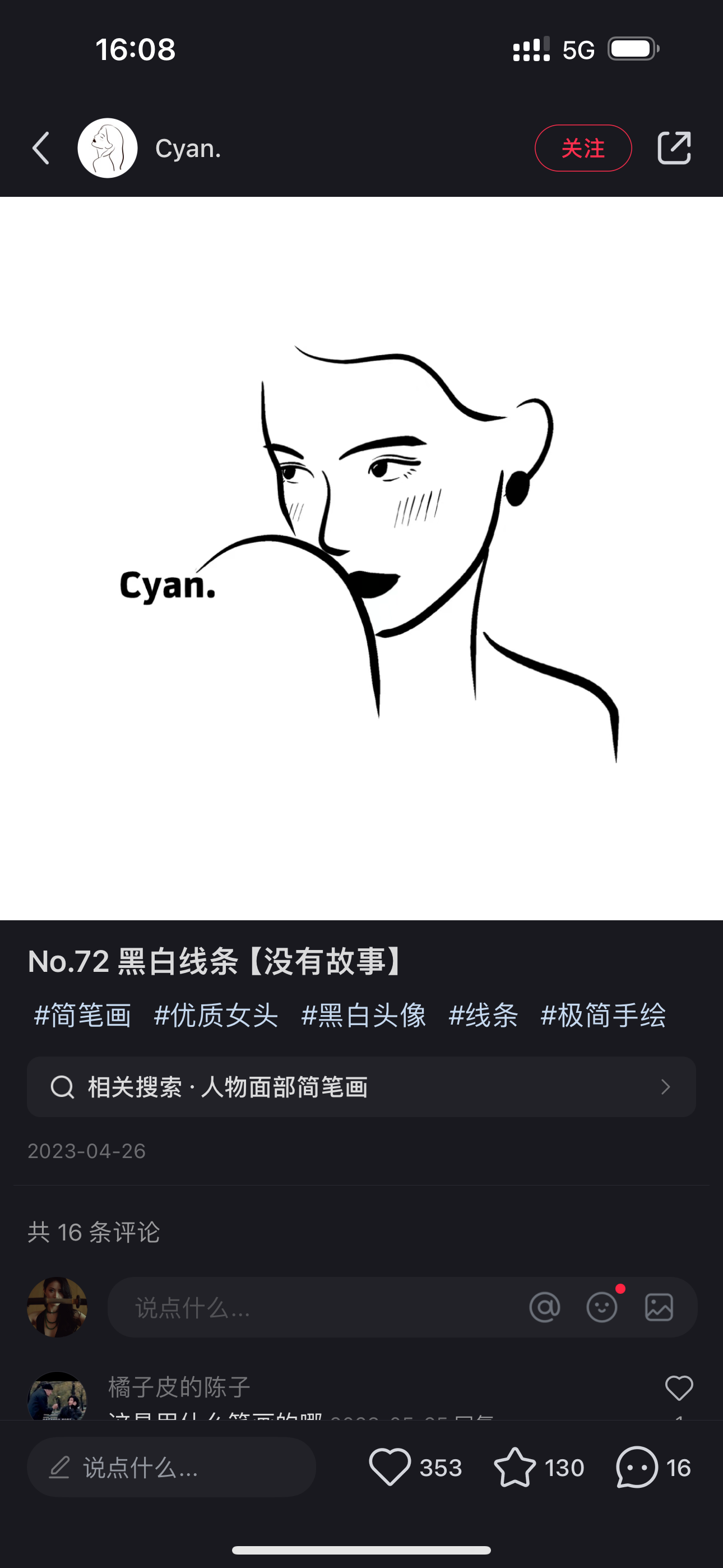Screen dimensions: 723x1568
Task: Like this post with 353 likes
Action: tap(390, 1468)
